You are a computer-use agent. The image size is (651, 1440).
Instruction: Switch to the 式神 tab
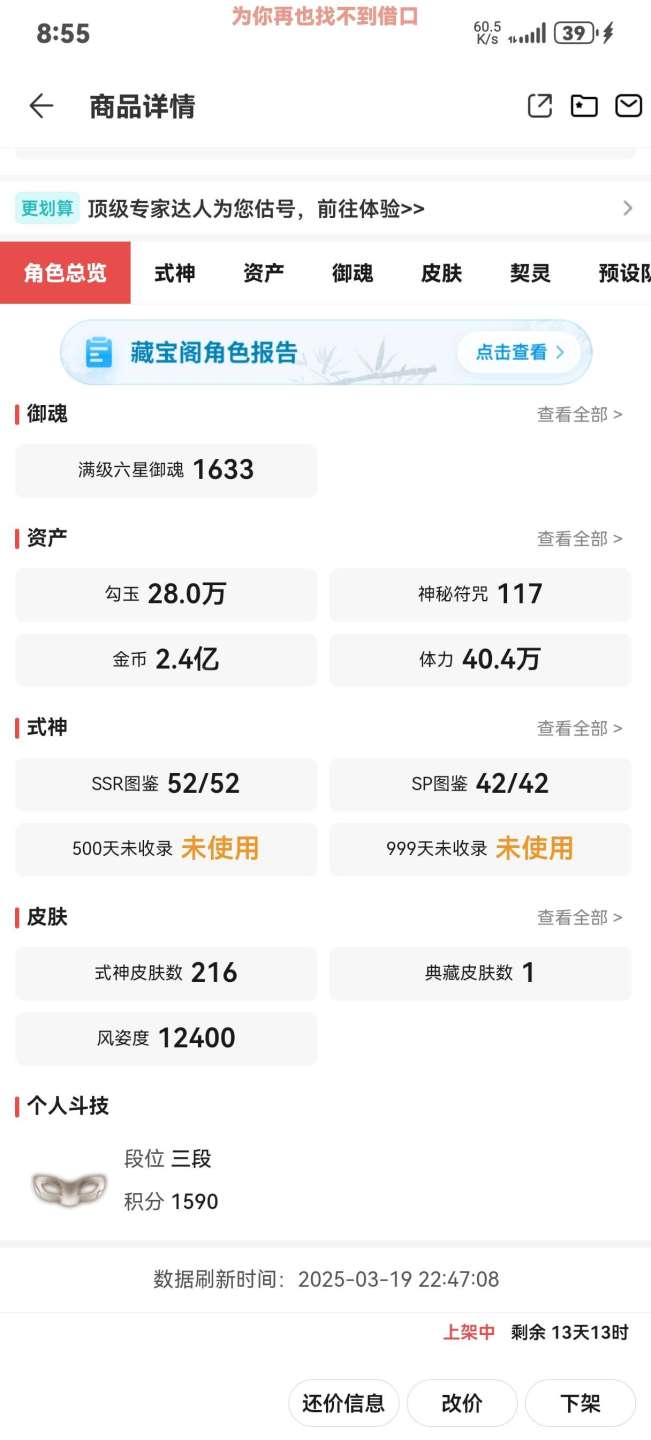tap(175, 273)
